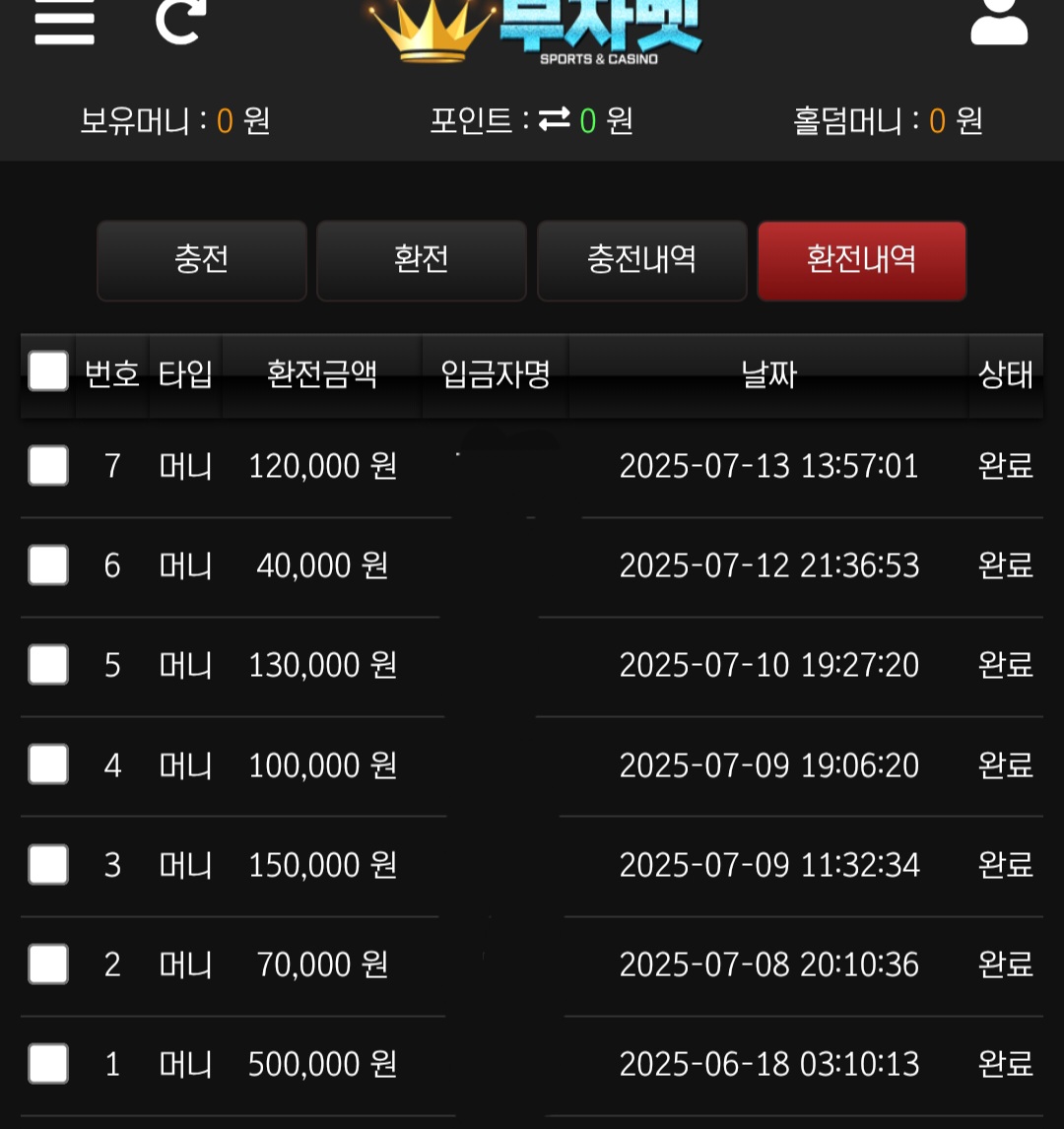The height and width of the screenshot is (1129, 1064).
Task: Tick the checkbox for row 5, 130,000 원
Action: click(x=48, y=665)
